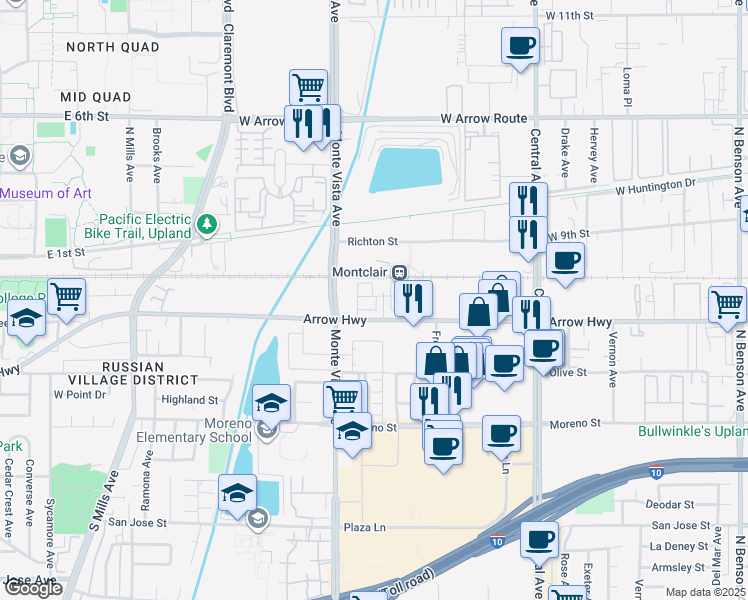Open the Montclair transit station icon

pos(399,272)
